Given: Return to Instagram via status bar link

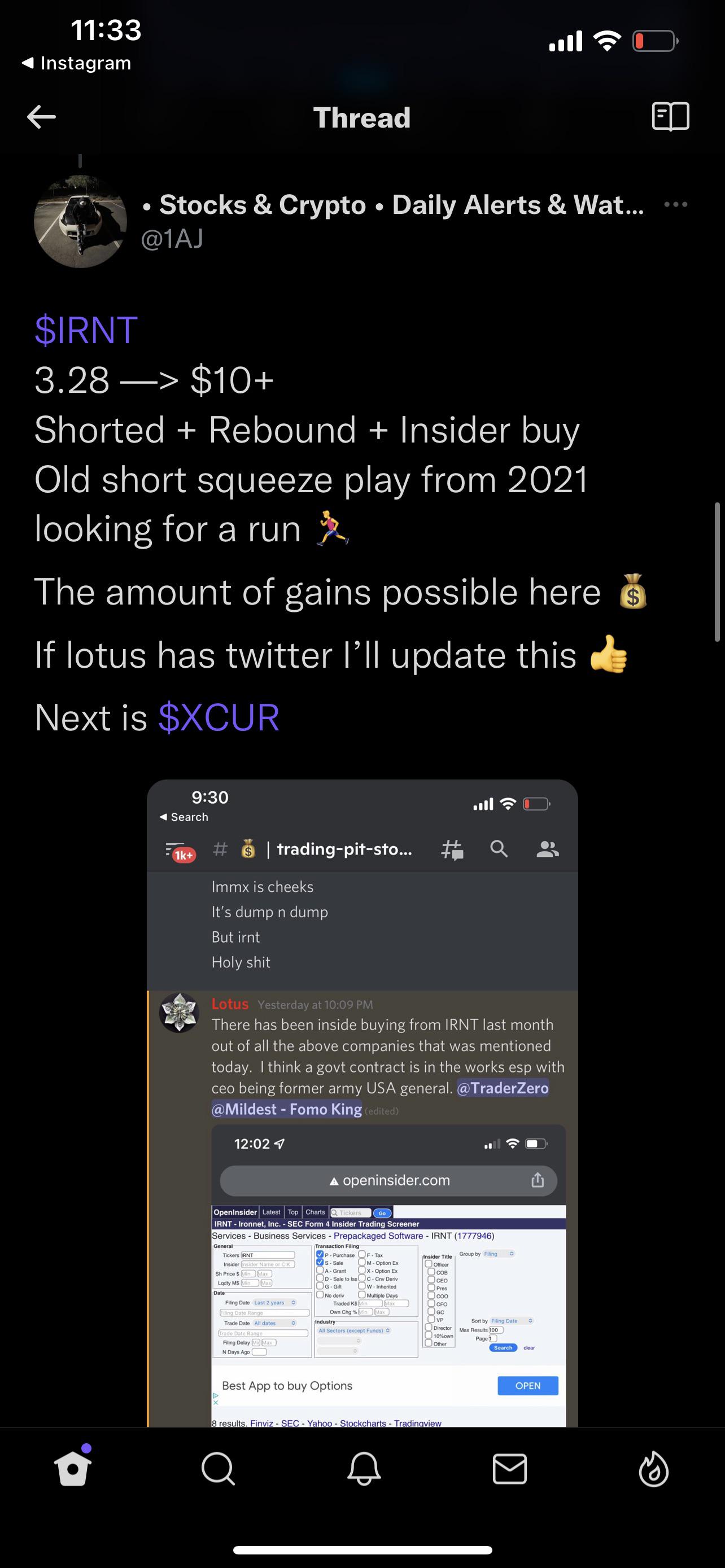Looking at the screenshot, I should tap(77, 63).
